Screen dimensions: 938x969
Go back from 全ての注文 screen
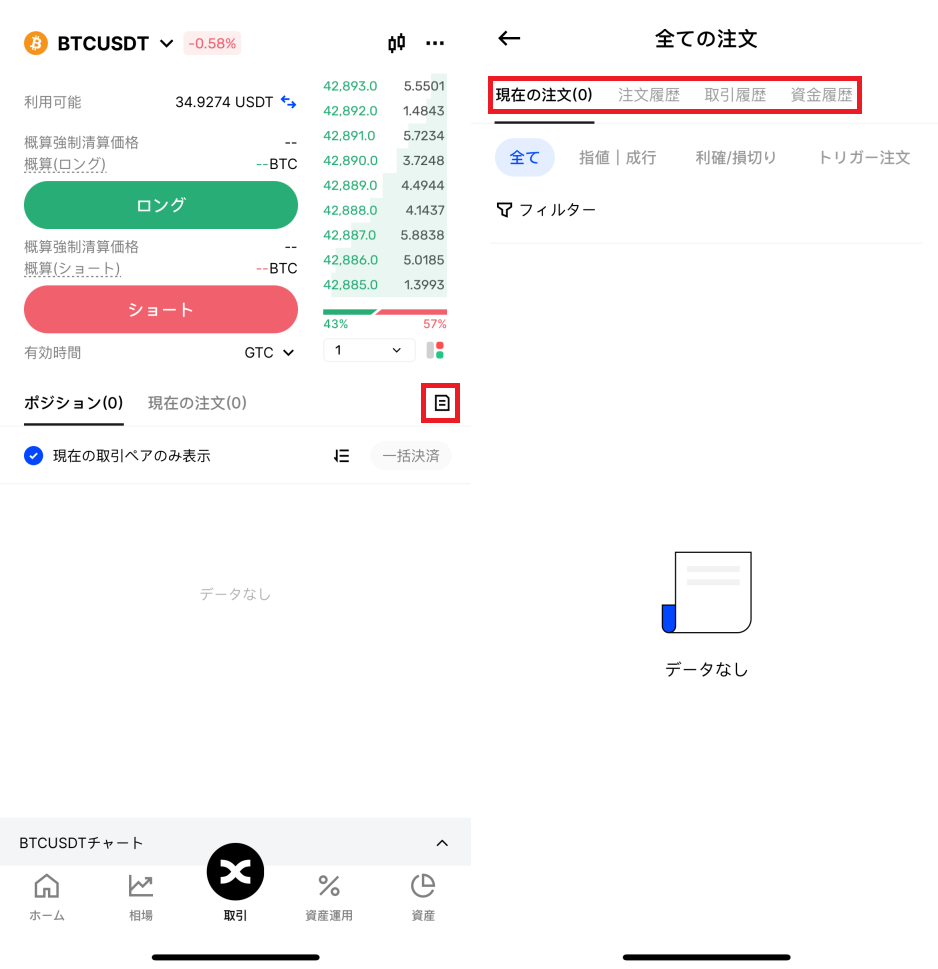pyautogui.click(x=510, y=39)
